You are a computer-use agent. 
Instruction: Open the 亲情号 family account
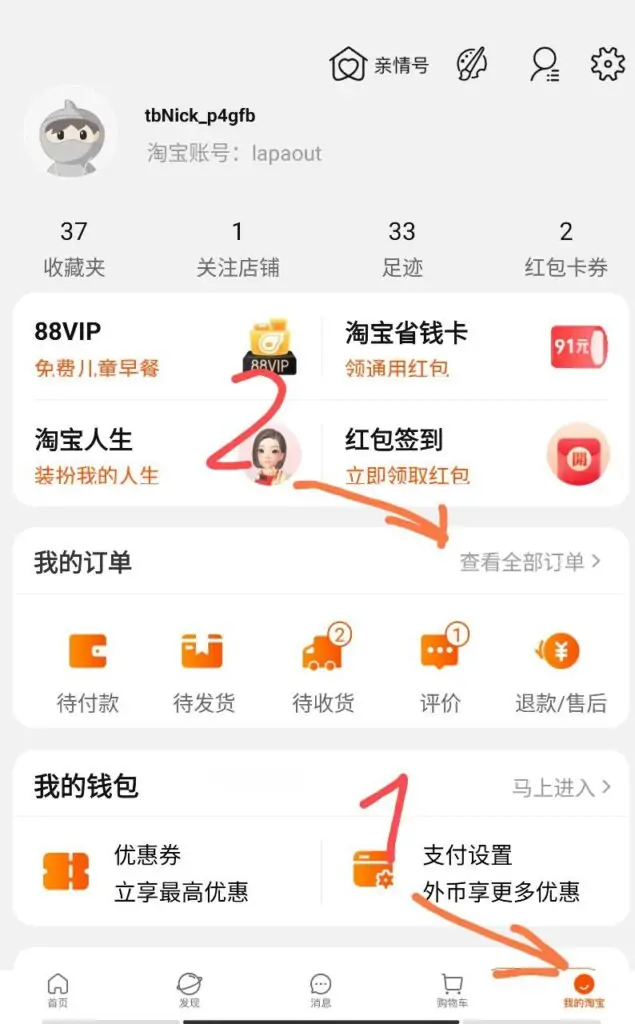pyautogui.click(x=379, y=65)
